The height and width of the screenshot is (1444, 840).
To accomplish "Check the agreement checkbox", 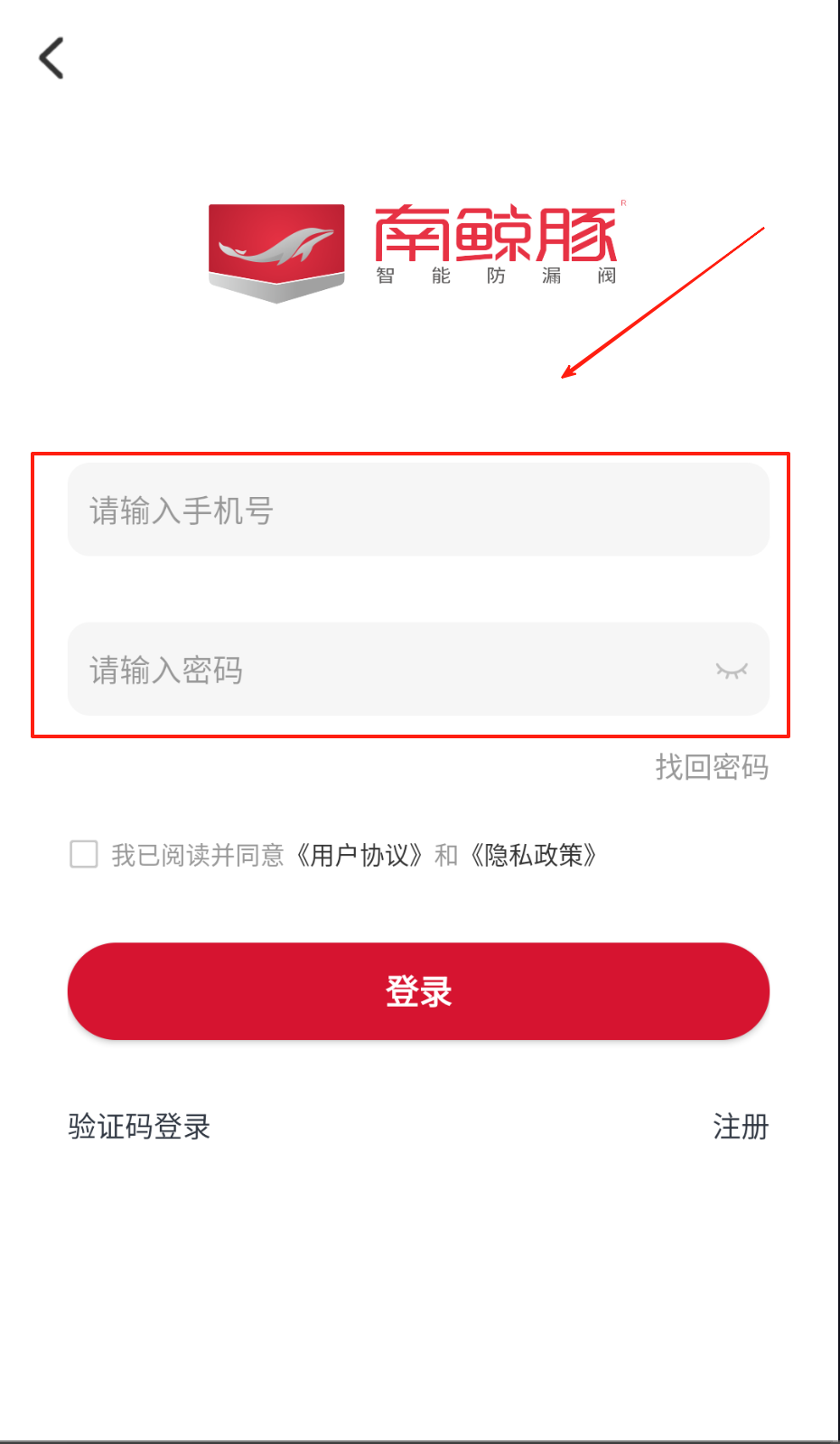I will click(84, 854).
